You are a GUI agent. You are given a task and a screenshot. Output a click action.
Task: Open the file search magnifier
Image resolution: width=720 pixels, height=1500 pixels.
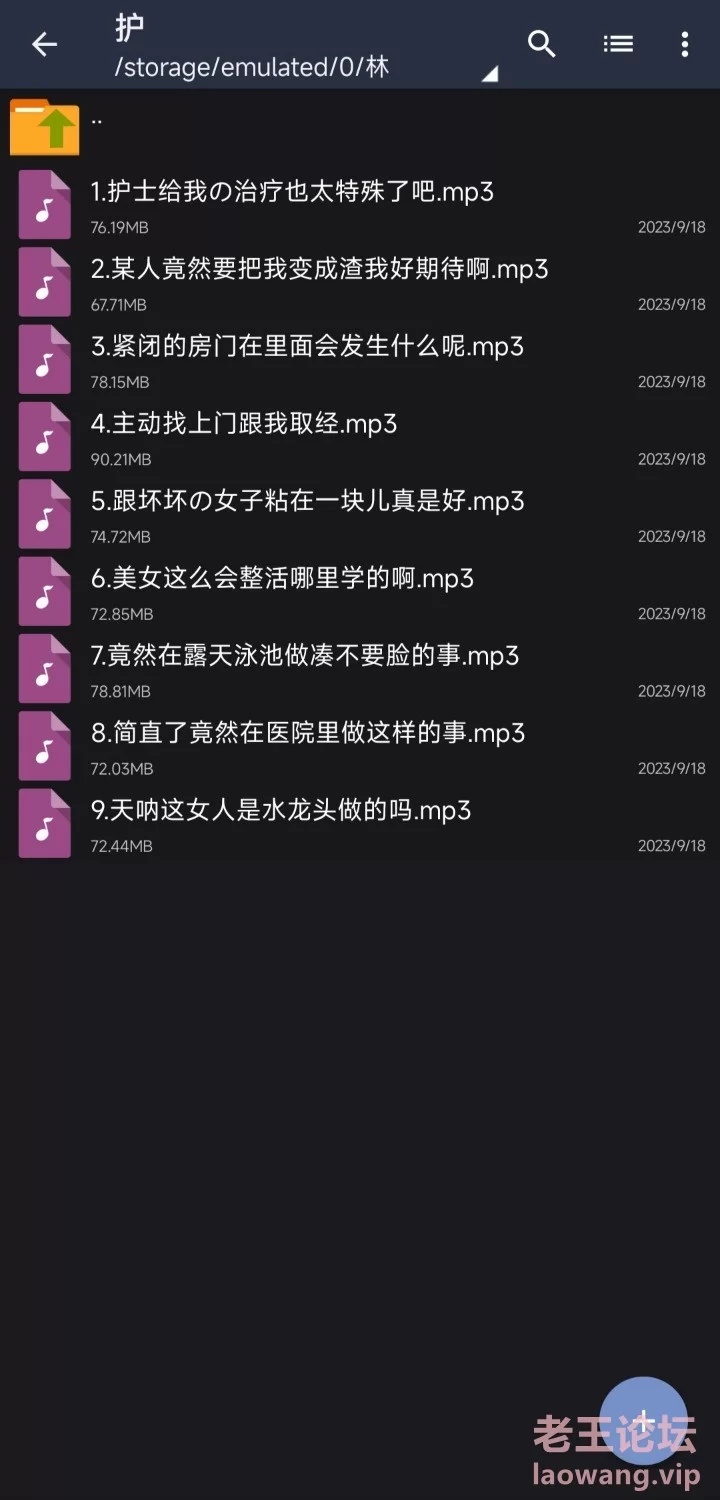(x=541, y=44)
